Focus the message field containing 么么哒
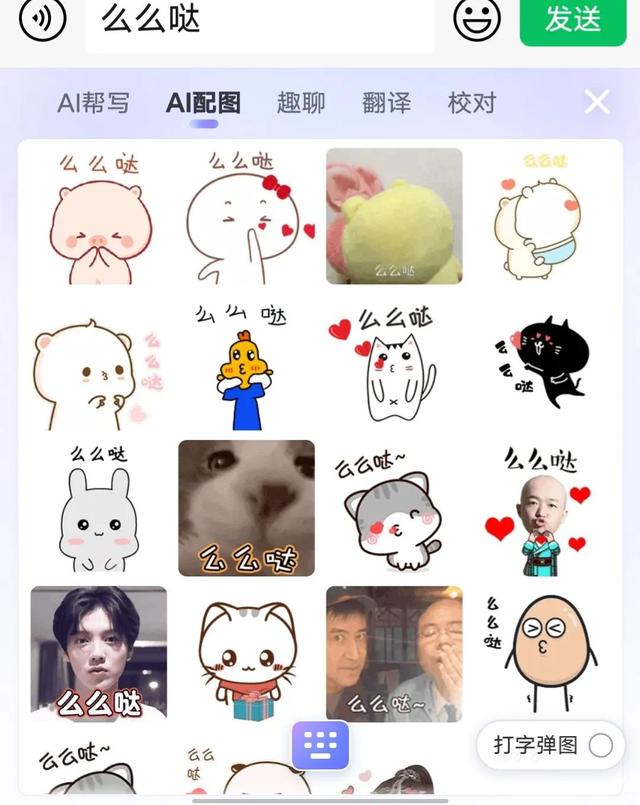Viewport: 640px width, 805px height. tap(260, 20)
